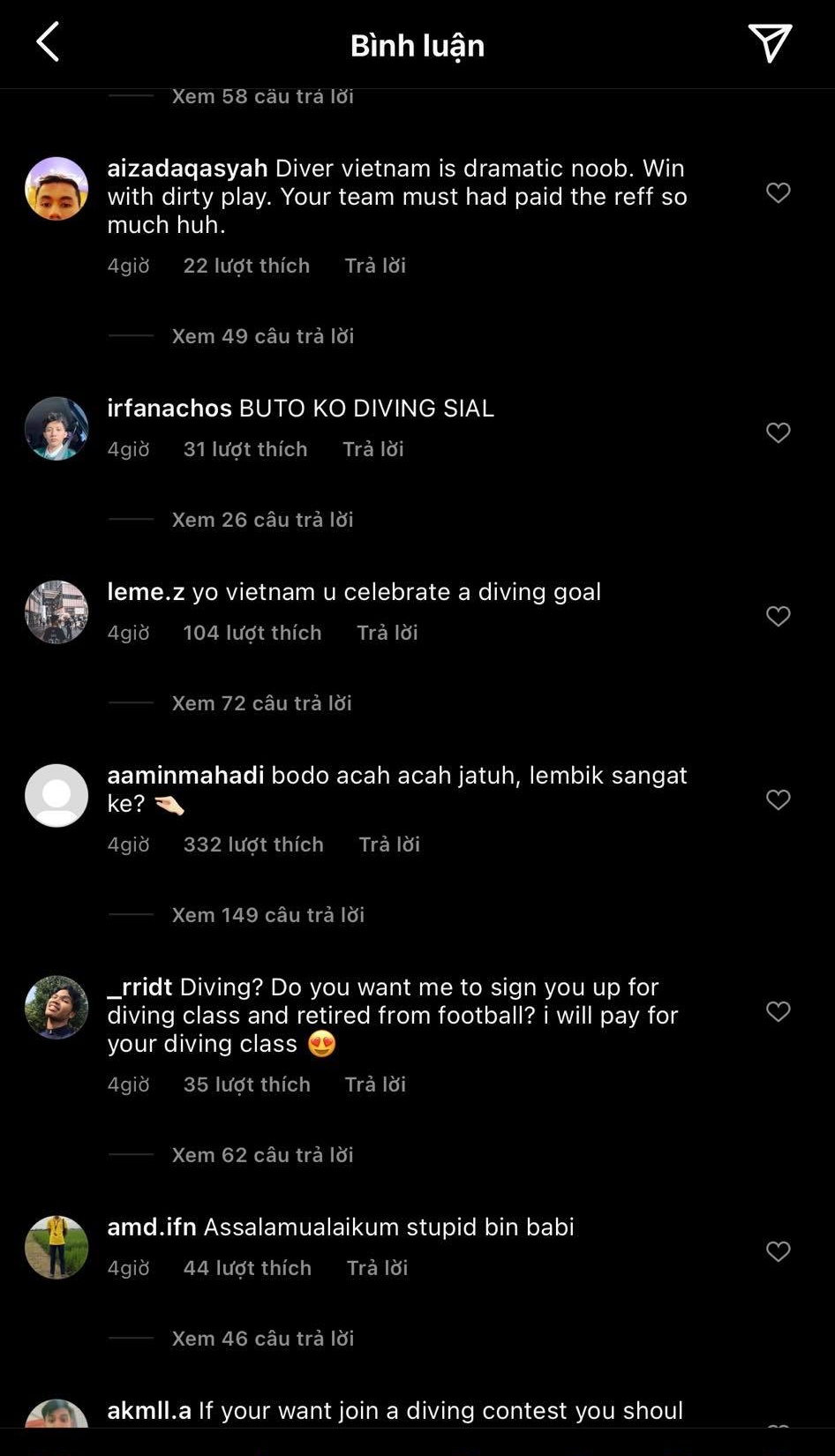Like amd.ifn's comment

778,1251
